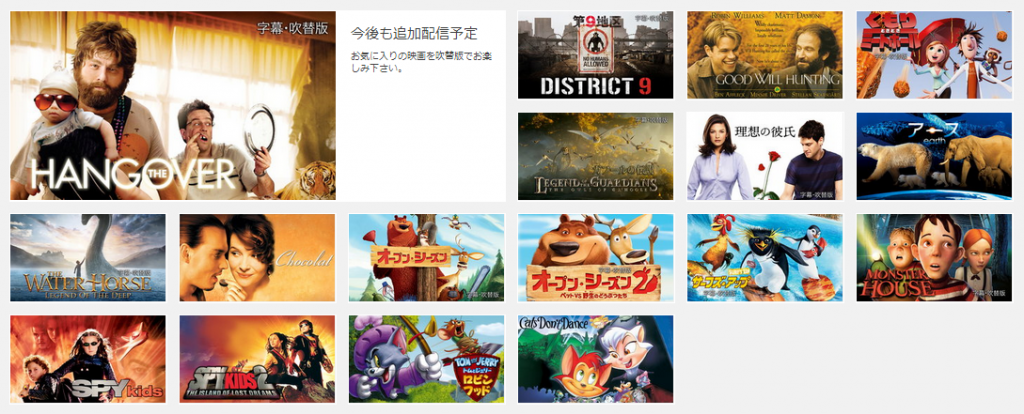Open the オープン・シーズン2 tile

(x=595, y=257)
